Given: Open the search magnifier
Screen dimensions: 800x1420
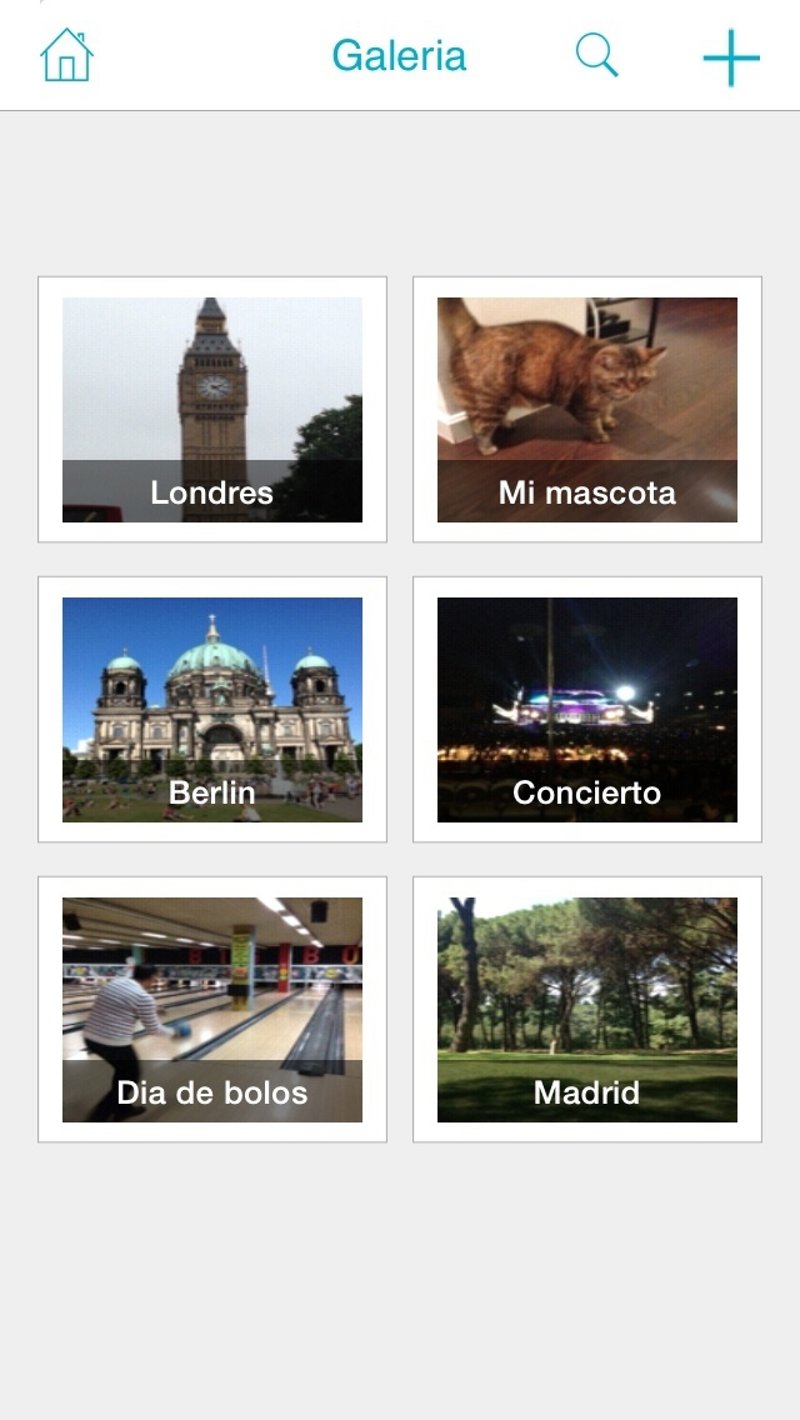Looking at the screenshot, I should 597,55.
